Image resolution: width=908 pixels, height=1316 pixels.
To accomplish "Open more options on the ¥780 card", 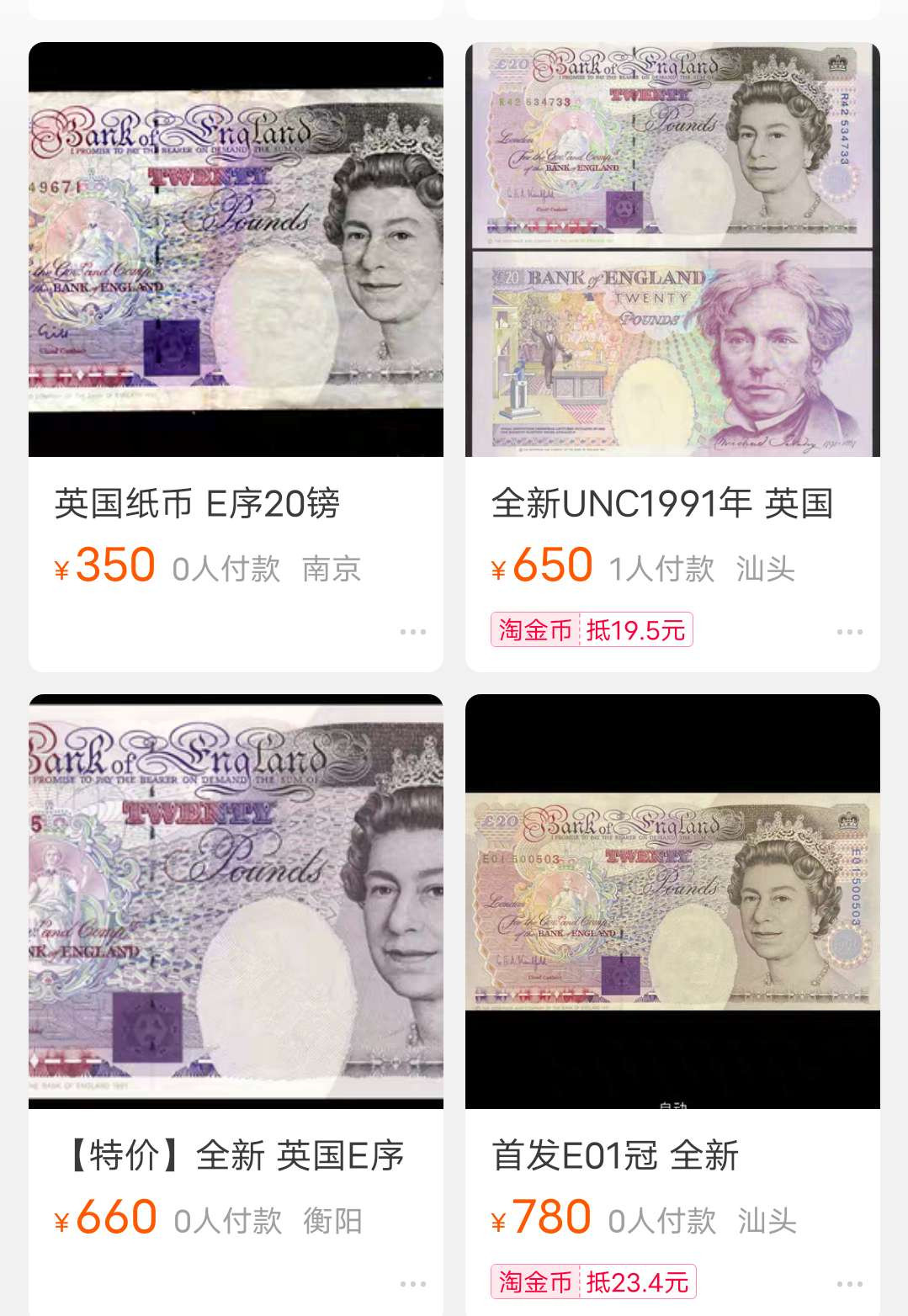I will click(x=849, y=1284).
